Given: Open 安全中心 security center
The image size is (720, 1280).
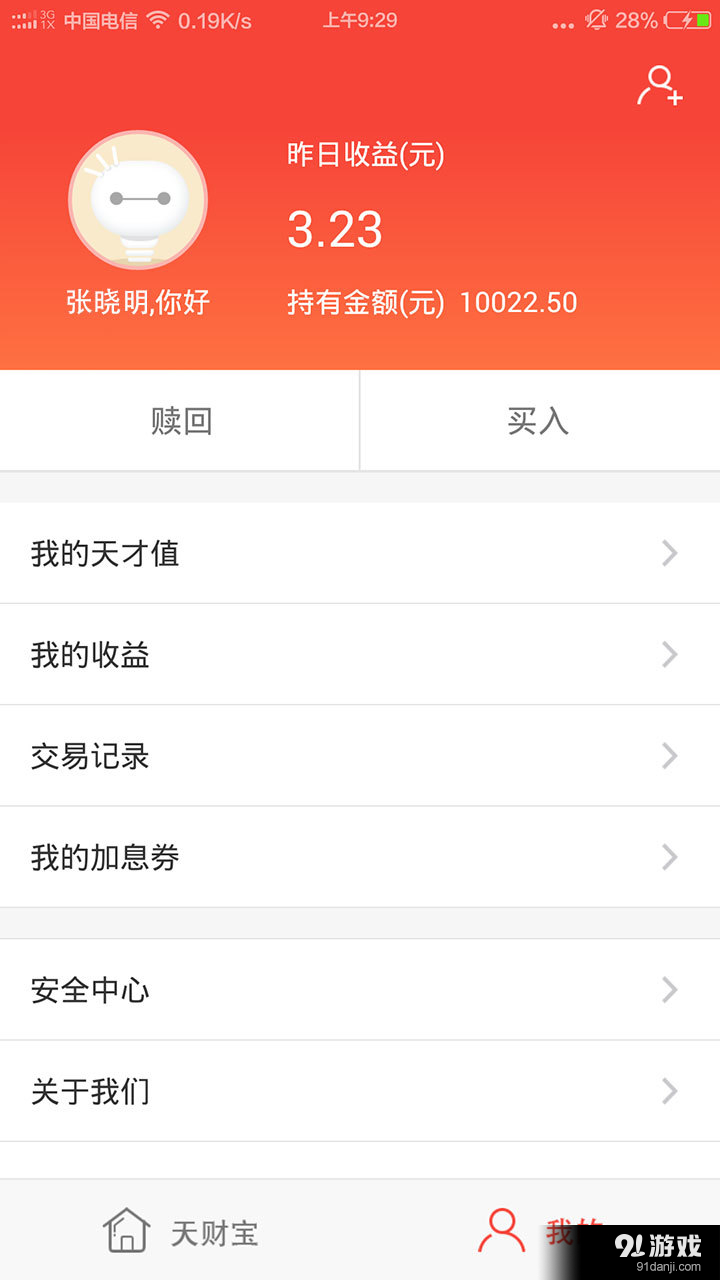Looking at the screenshot, I should 360,990.
